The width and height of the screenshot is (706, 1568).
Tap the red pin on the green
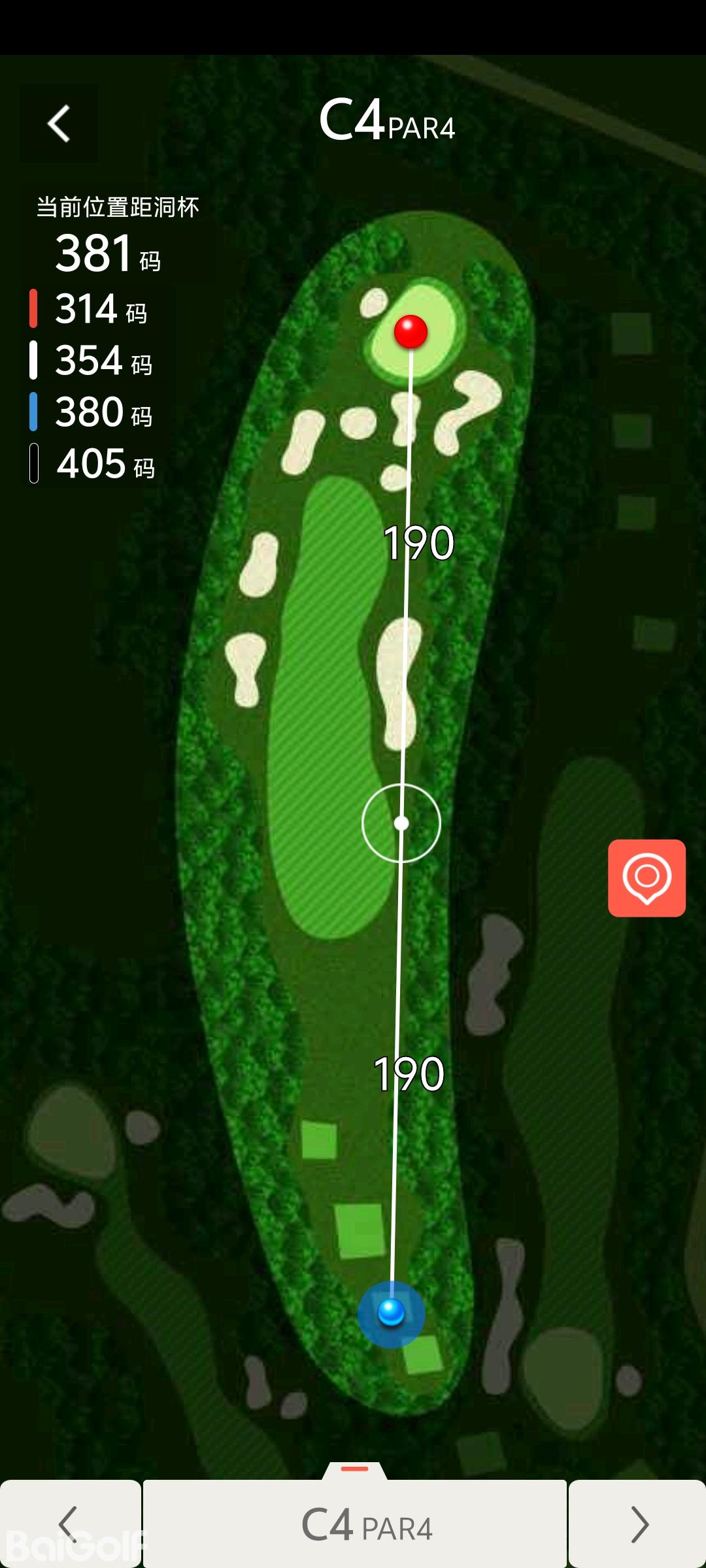tap(411, 331)
